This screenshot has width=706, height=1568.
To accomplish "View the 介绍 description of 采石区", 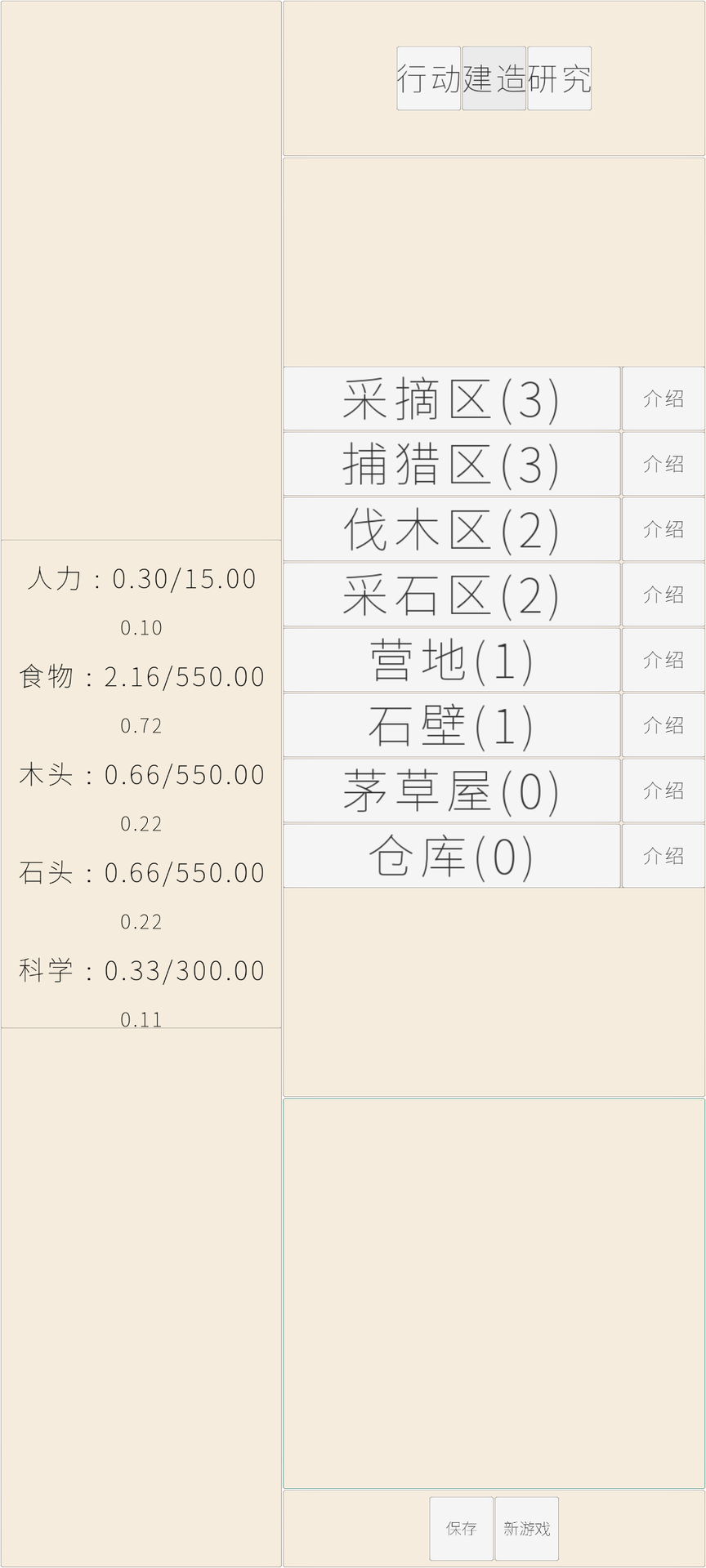I will [663, 595].
